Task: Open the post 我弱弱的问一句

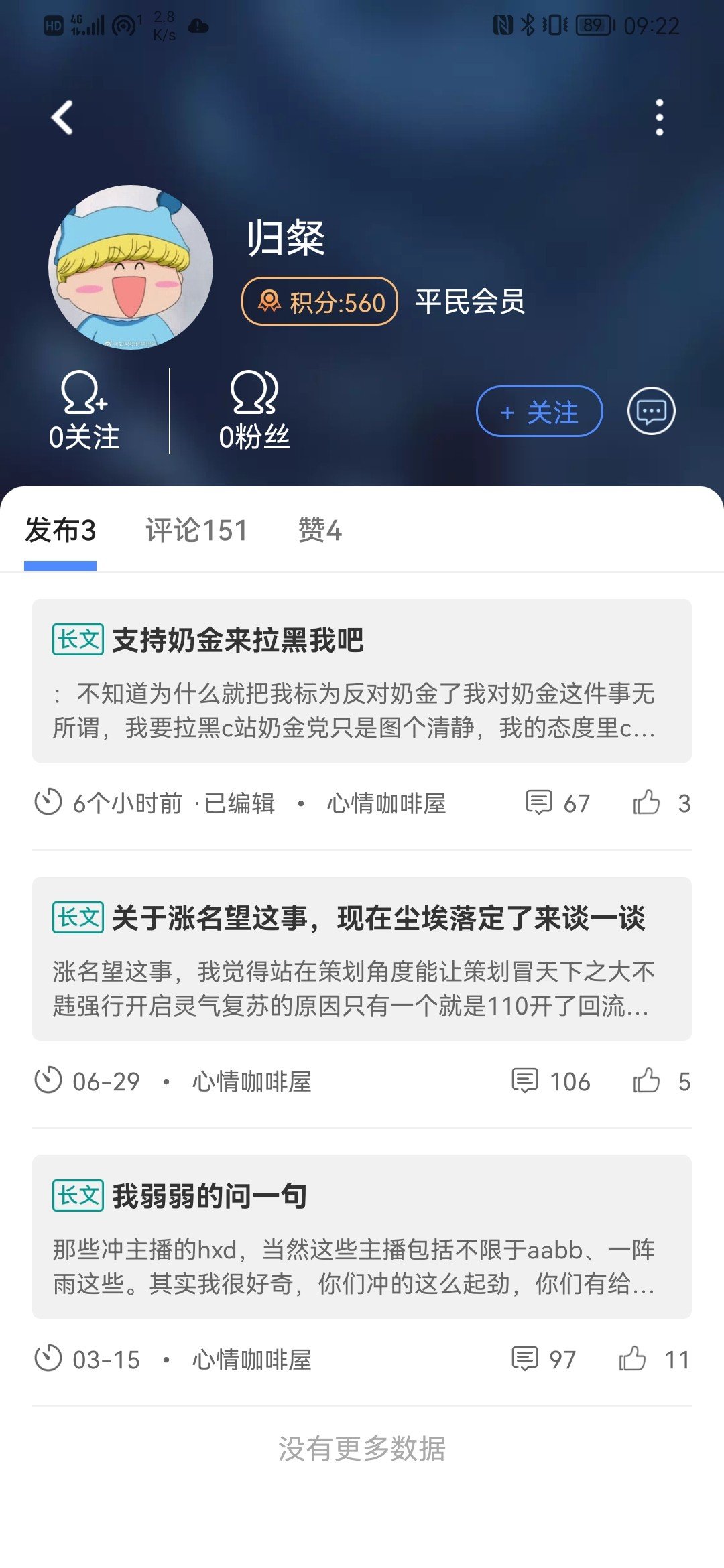Action: point(362,1237)
